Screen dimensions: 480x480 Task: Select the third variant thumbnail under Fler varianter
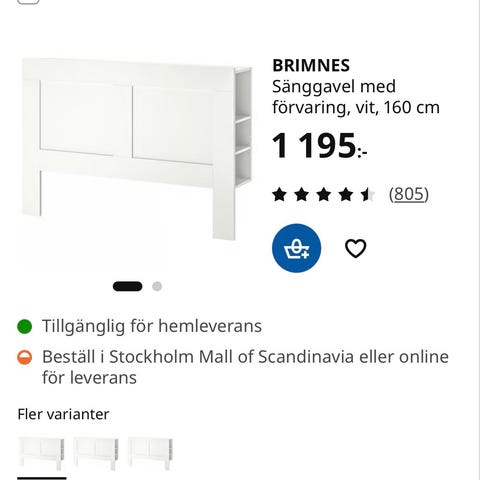[150, 453]
